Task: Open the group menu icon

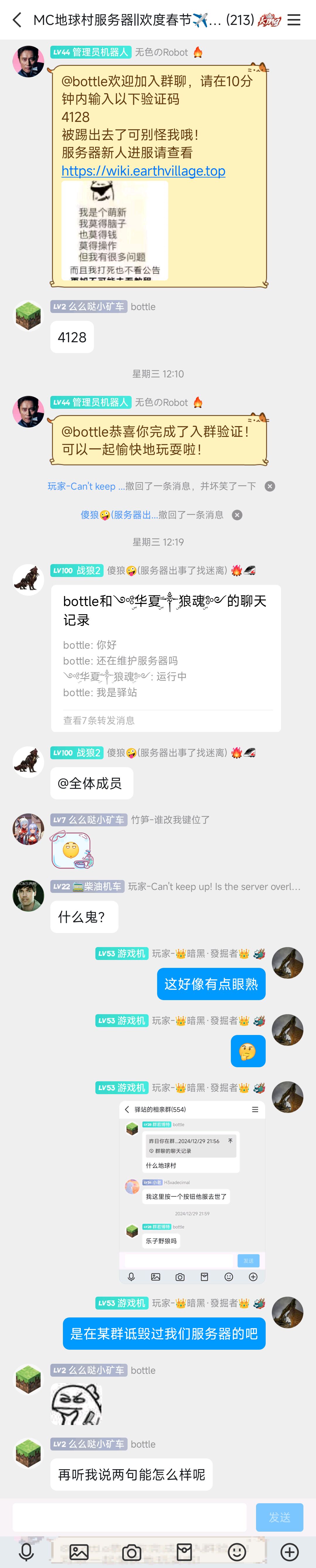Action: point(294,20)
